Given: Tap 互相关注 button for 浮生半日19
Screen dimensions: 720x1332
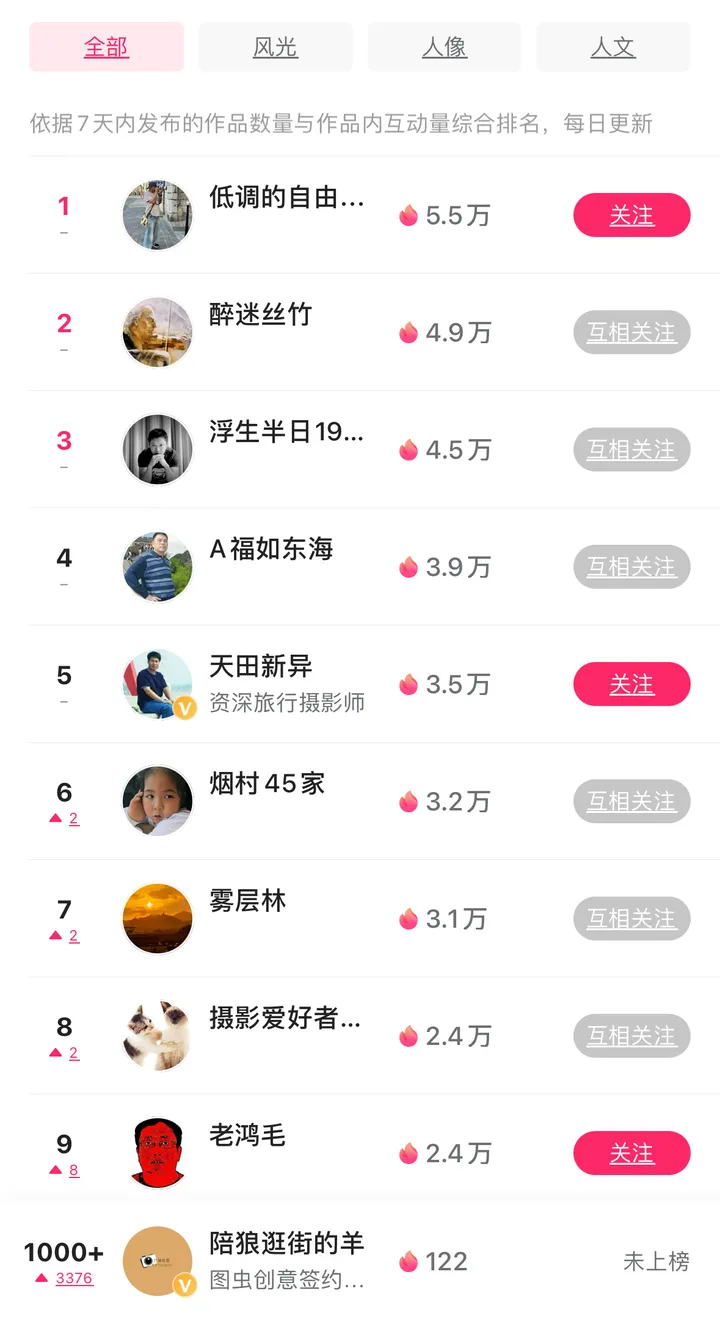Looking at the screenshot, I should (x=631, y=450).
